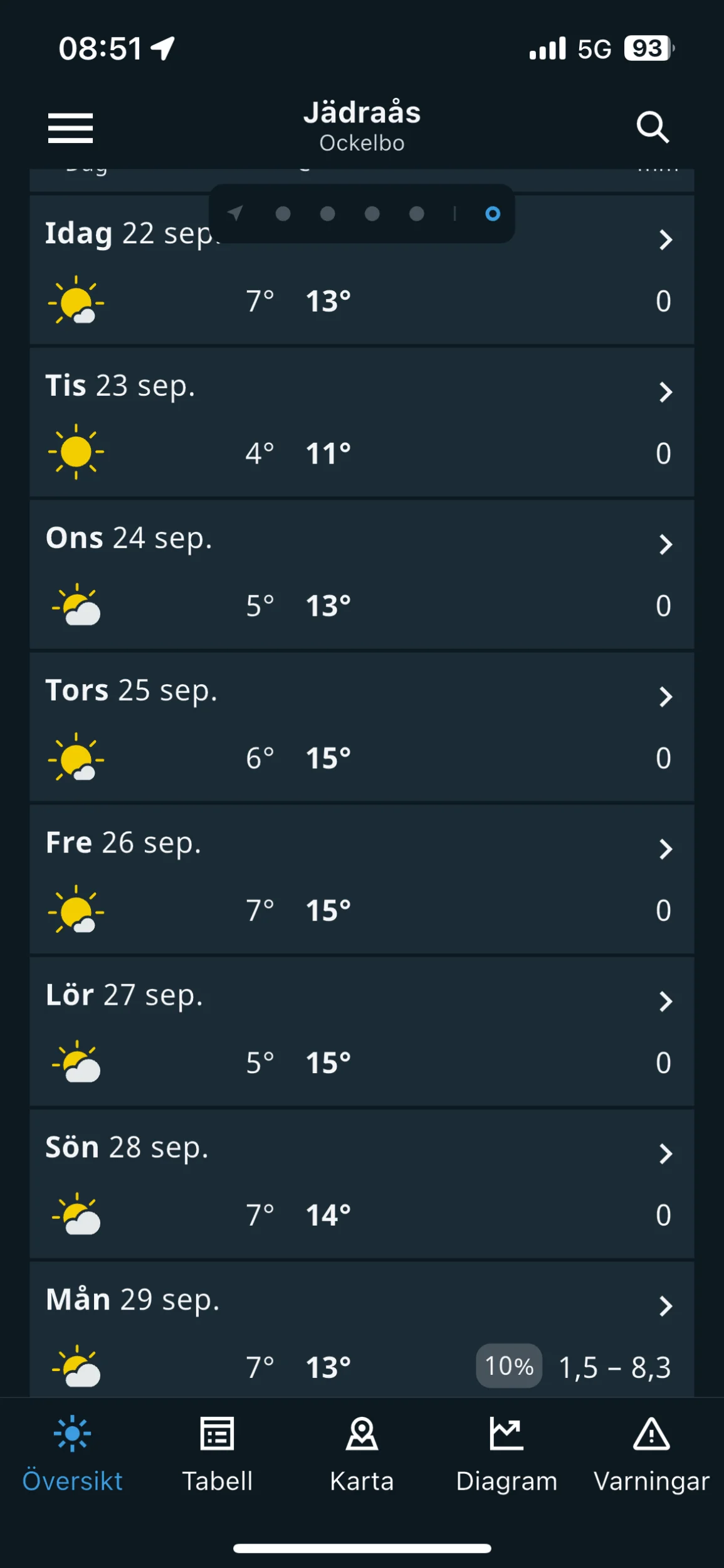Open Lör 27 sep. forecast
This screenshot has width=724, height=1568.
[362, 1032]
